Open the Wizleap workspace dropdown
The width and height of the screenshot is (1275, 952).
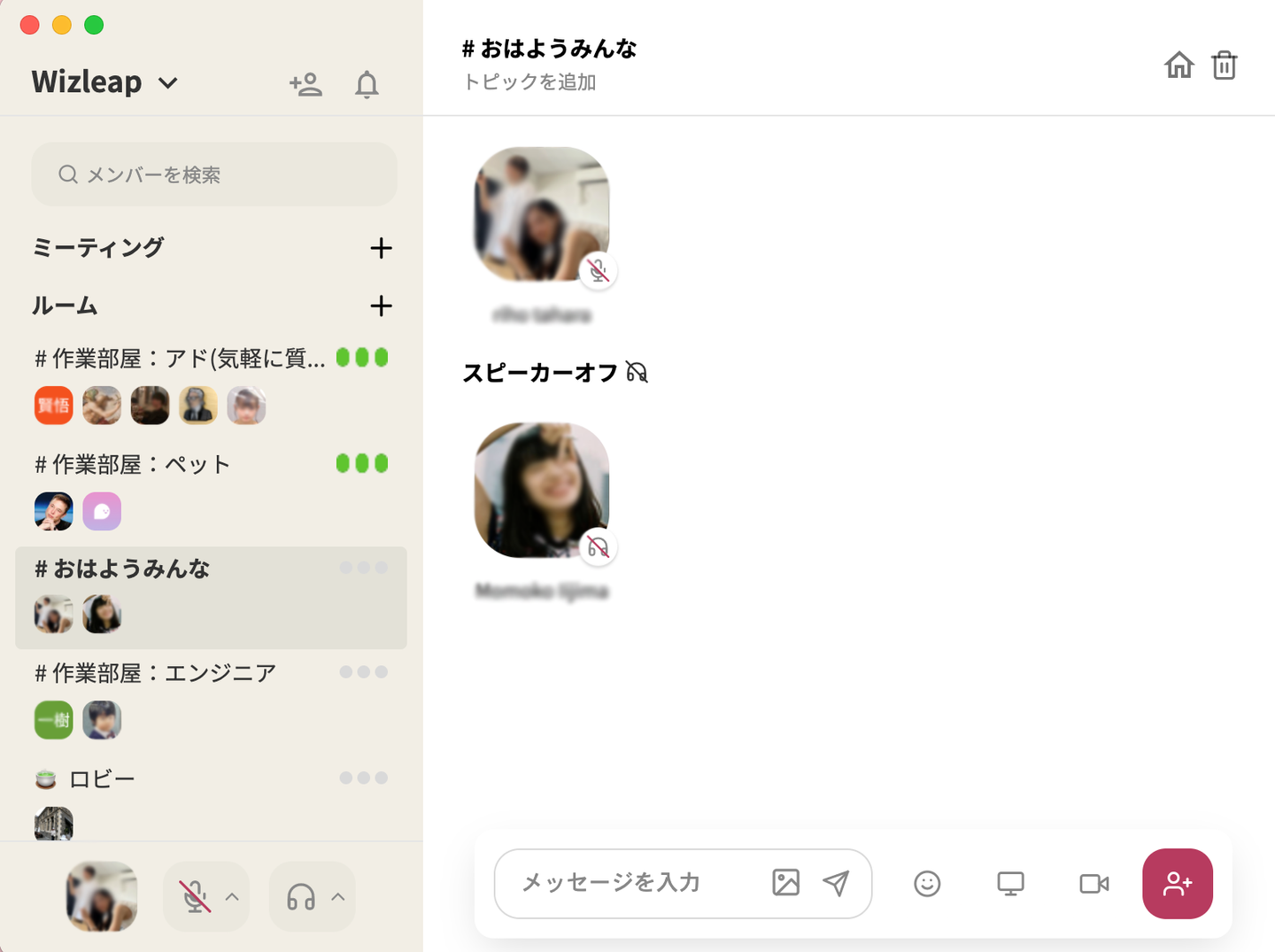tap(105, 82)
